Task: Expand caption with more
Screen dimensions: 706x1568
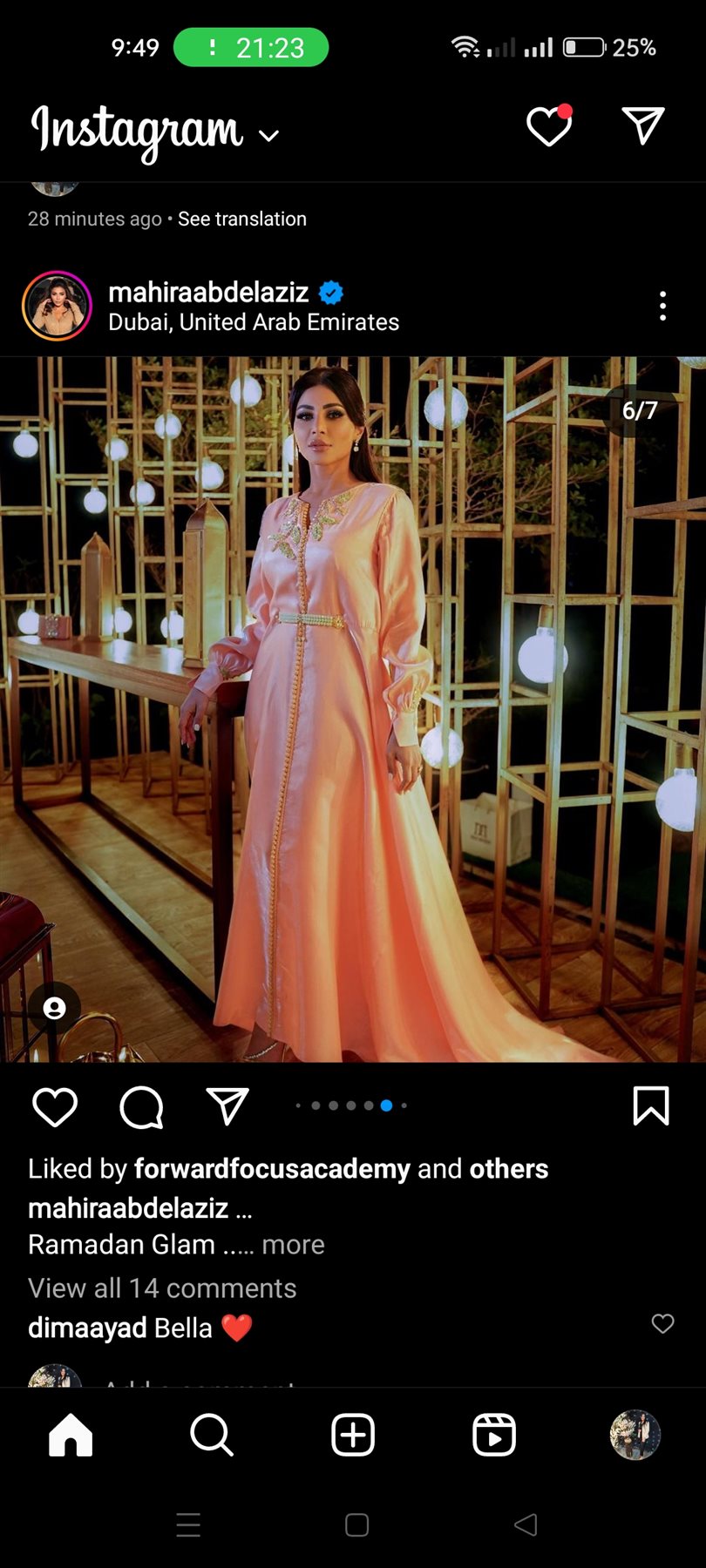Action: (x=293, y=1244)
